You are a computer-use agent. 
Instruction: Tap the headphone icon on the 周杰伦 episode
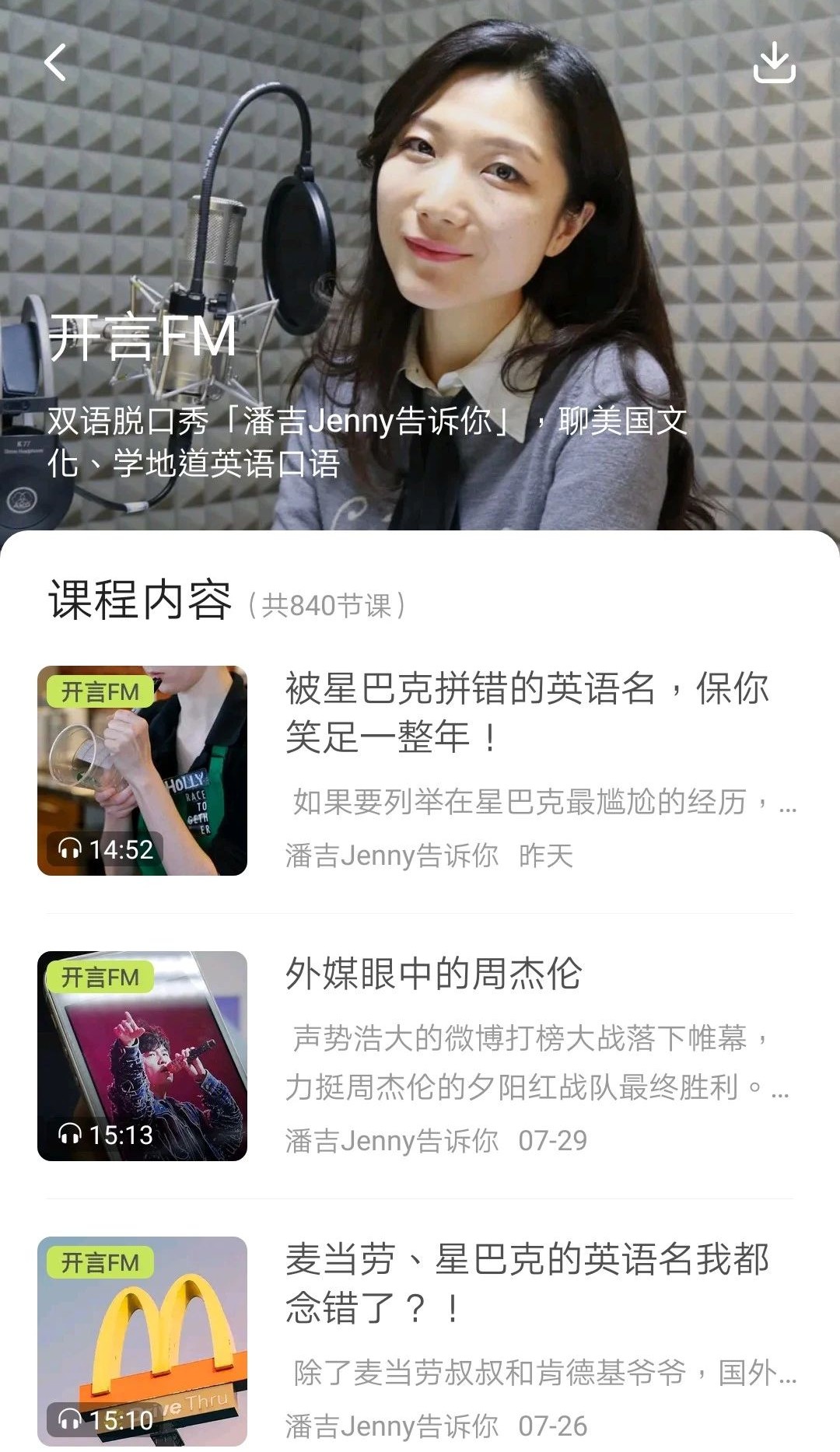point(69,1132)
